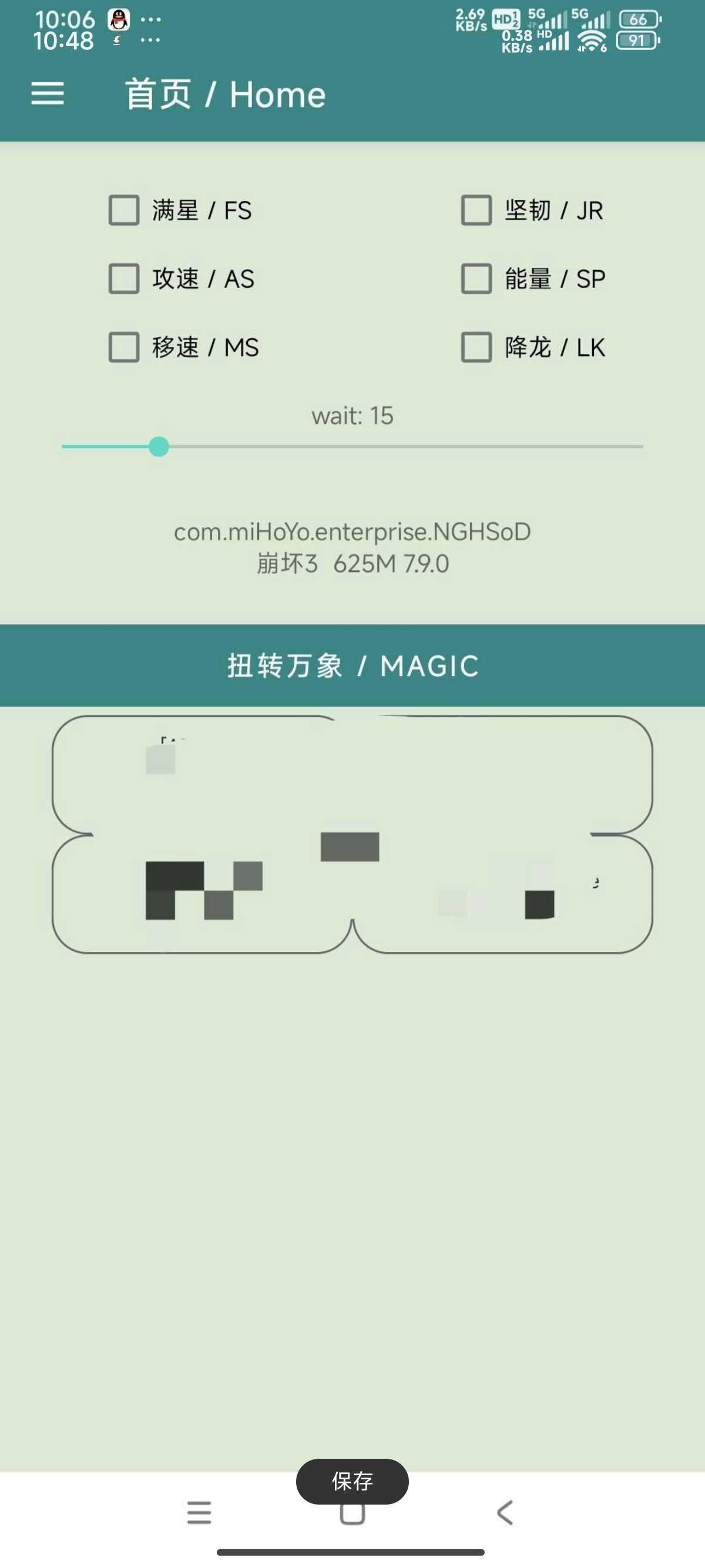The image size is (705, 1568).
Task: Toggle the 移速 / MS checkbox
Action: click(x=124, y=347)
